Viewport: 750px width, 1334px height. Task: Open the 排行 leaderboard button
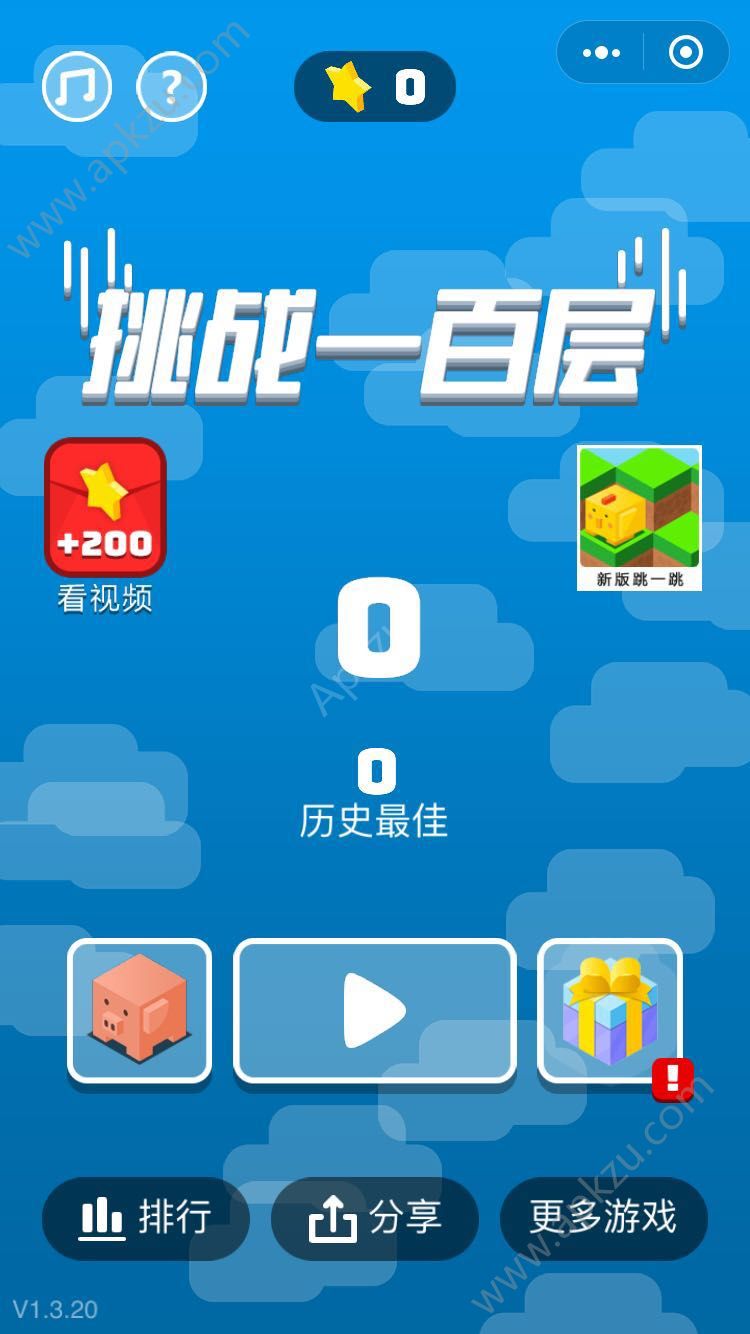[145, 1219]
